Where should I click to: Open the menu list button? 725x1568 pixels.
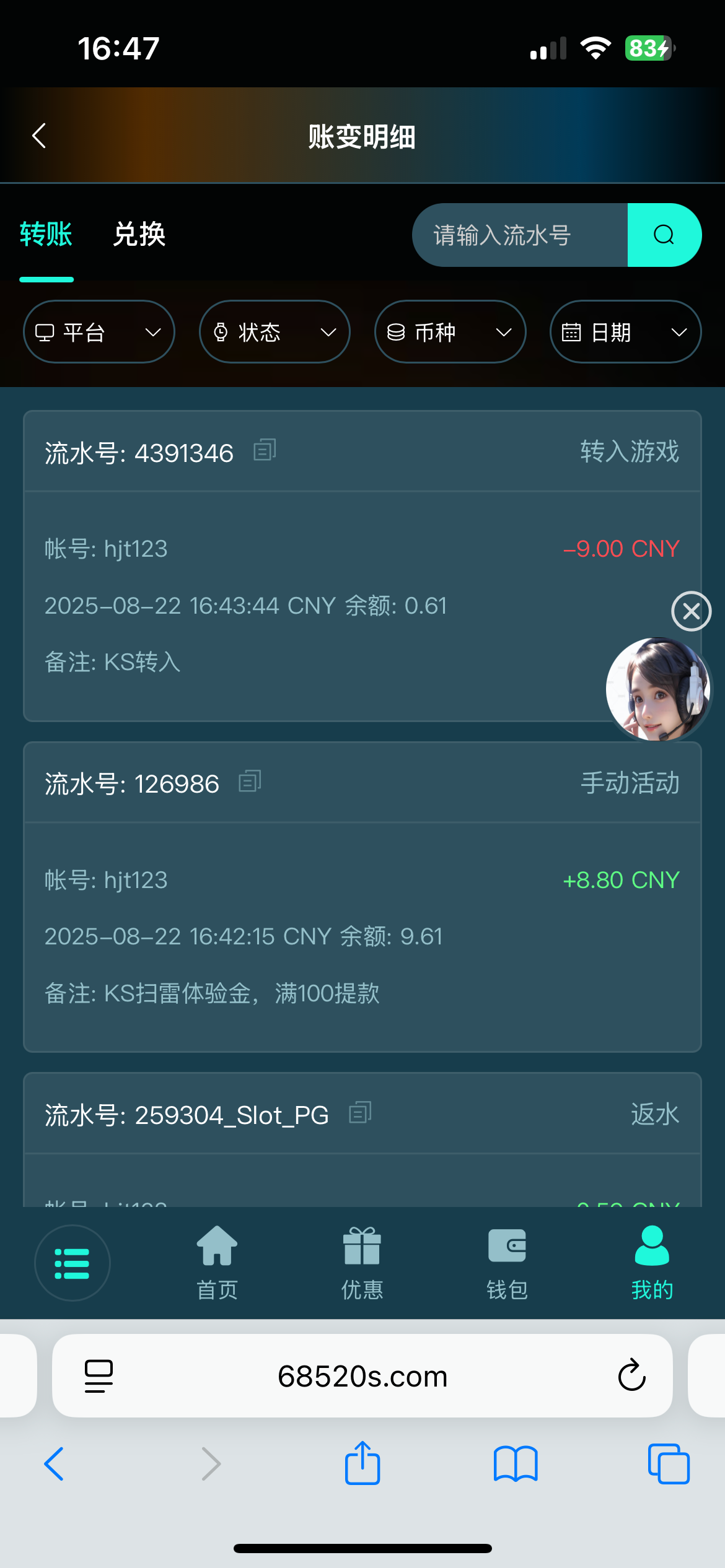[x=72, y=1263]
